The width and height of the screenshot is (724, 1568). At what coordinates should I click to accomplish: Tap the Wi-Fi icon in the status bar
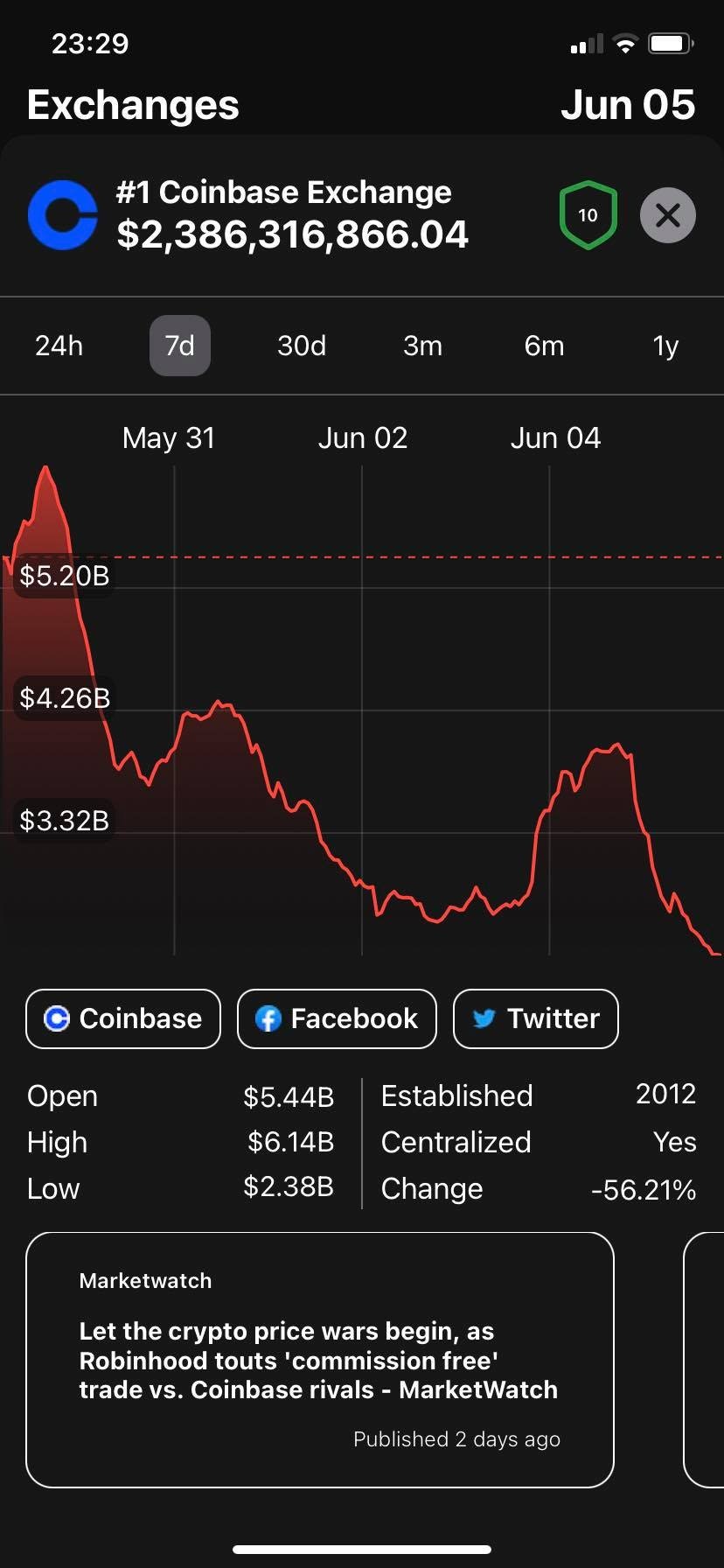(626, 42)
